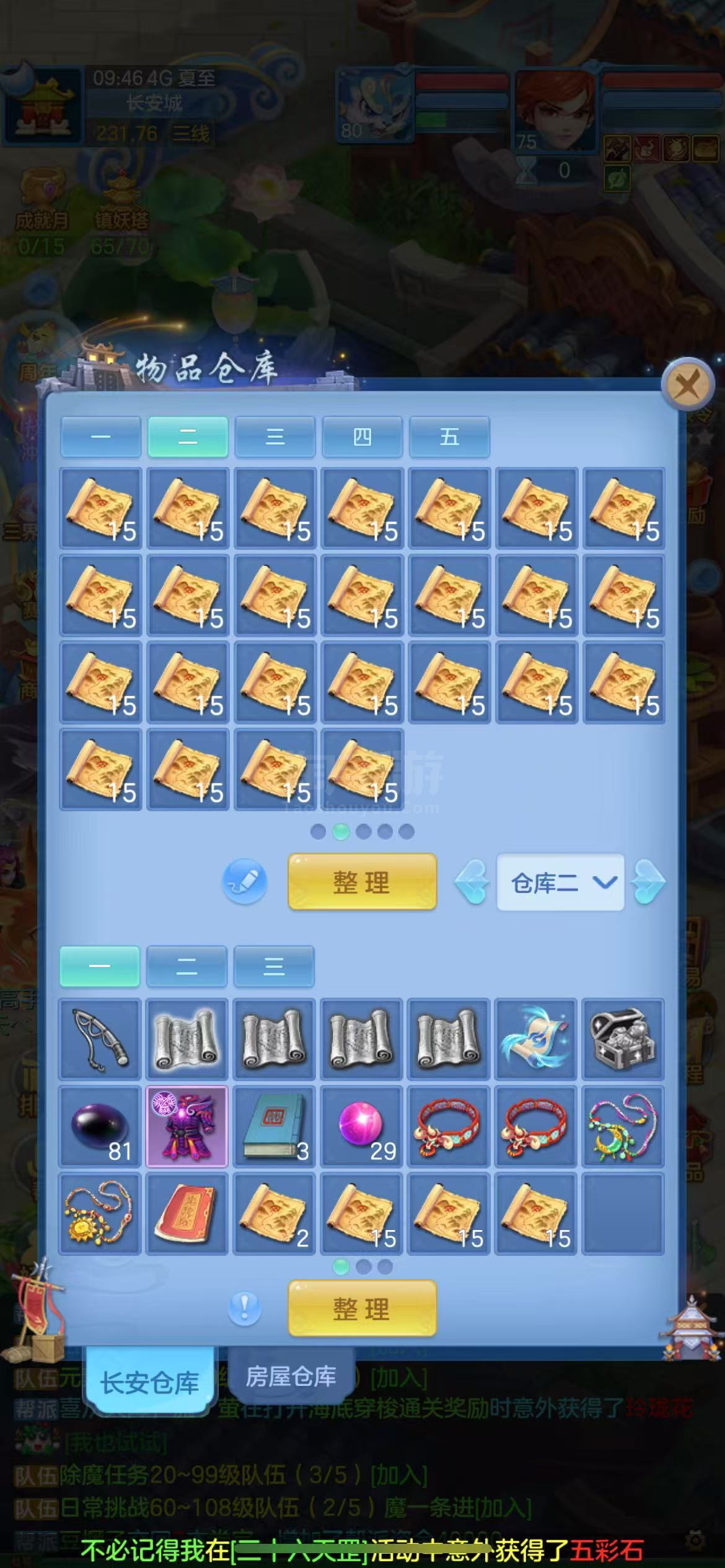Close the 物品仓库 window

(x=688, y=386)
